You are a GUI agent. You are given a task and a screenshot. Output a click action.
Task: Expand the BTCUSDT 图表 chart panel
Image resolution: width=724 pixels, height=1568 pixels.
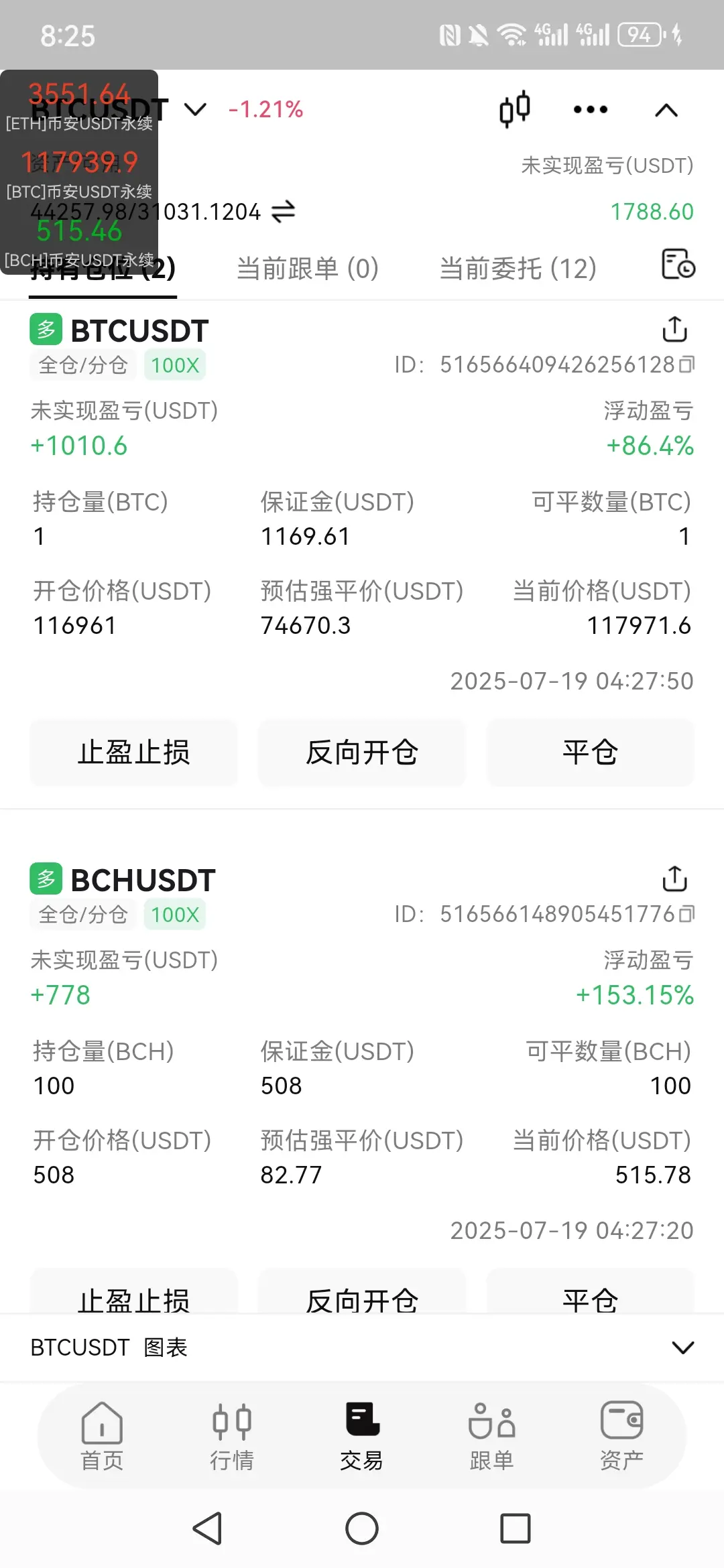[x=682, y=1347]
